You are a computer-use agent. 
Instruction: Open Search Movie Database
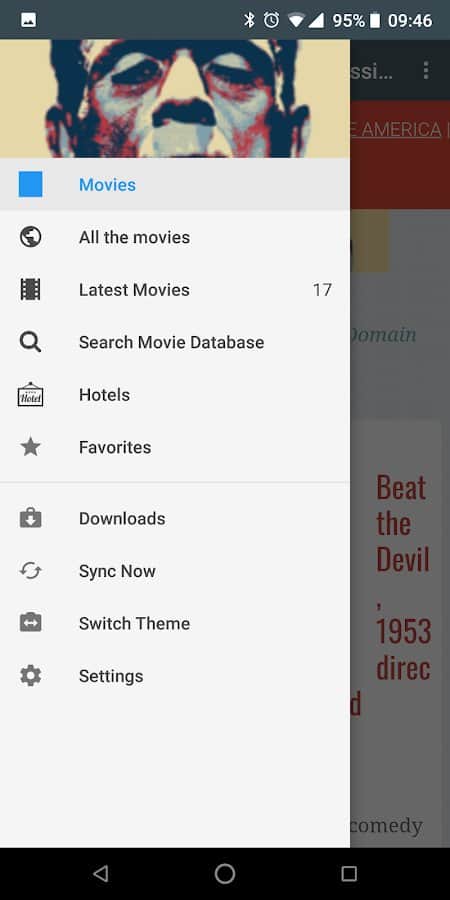[174, 342]
